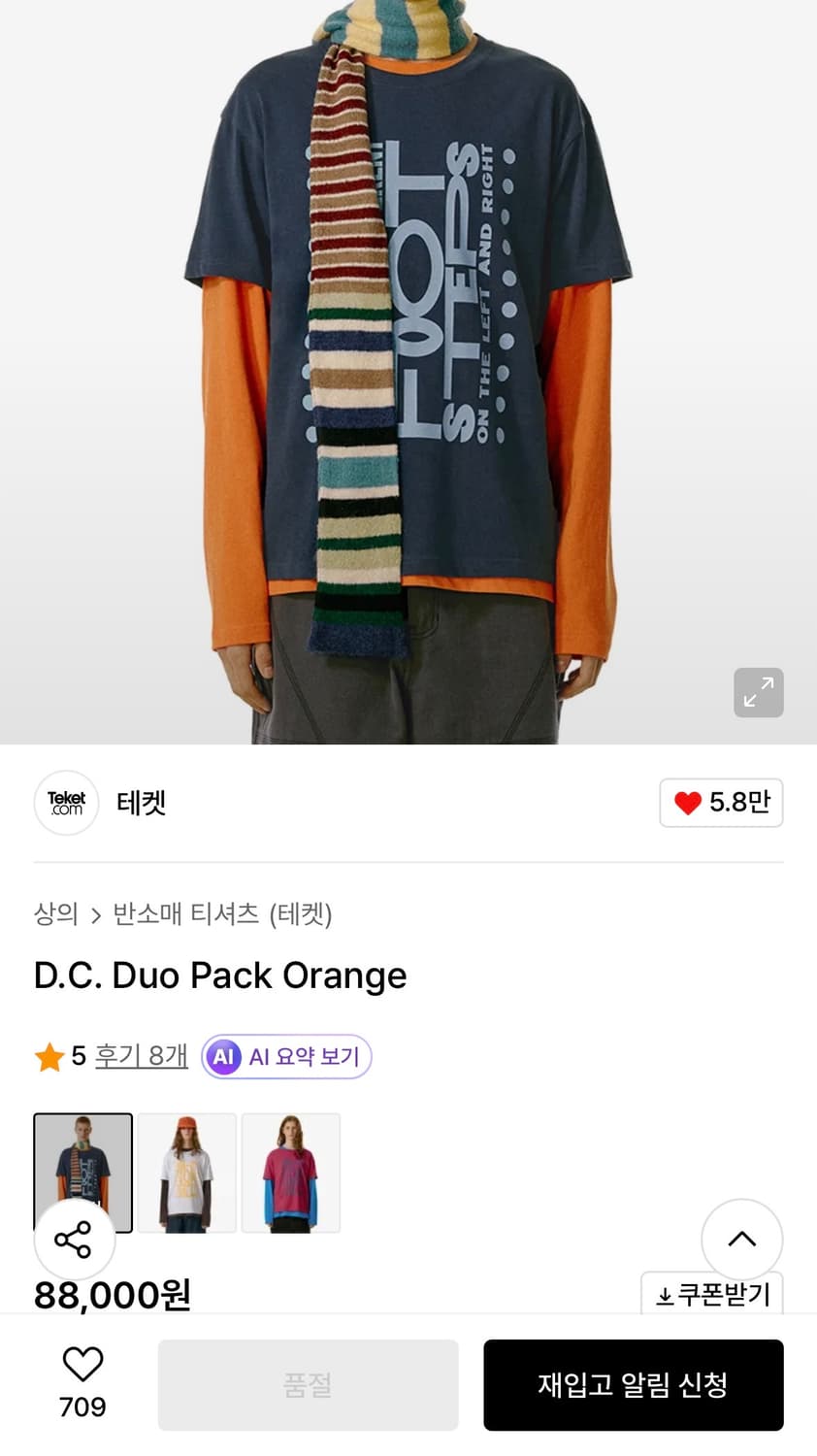Viewport: 817px width, 1456px height.
Task: Navigate to the 상의 category
Action: pyautogui.click(x=53, y=913)
